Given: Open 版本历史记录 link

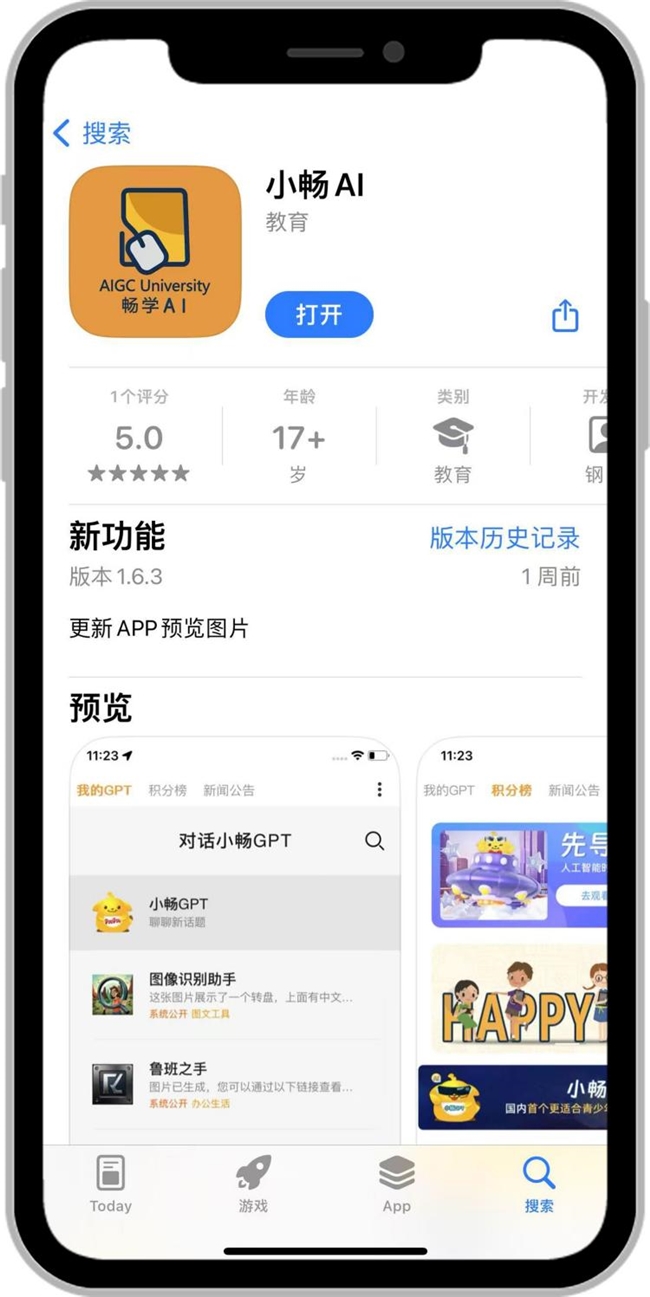Looking at the screenshot, I should (504, 538).
